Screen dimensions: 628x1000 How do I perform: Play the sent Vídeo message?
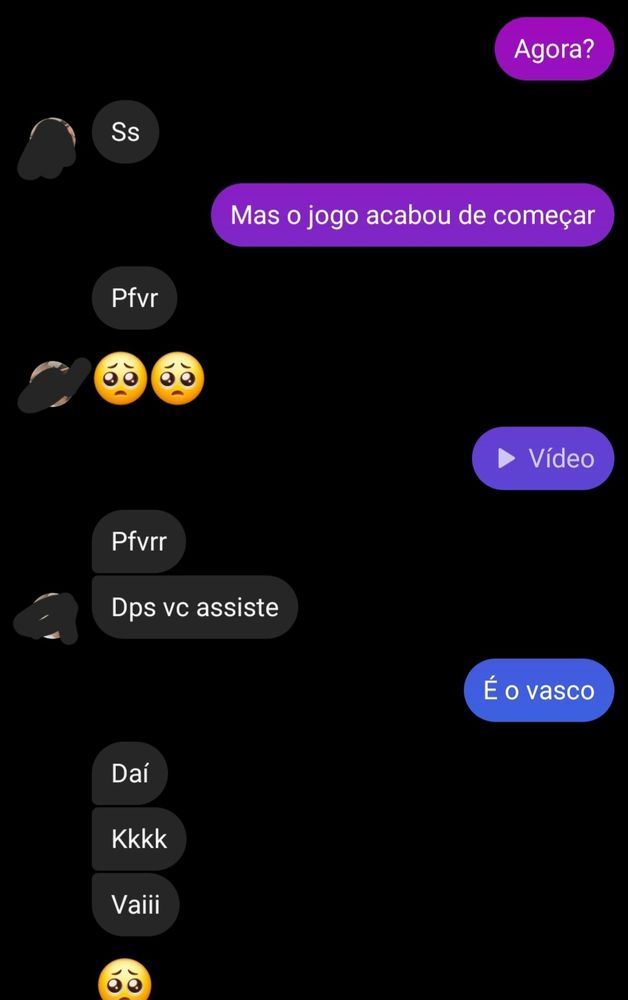click(543, 458)
